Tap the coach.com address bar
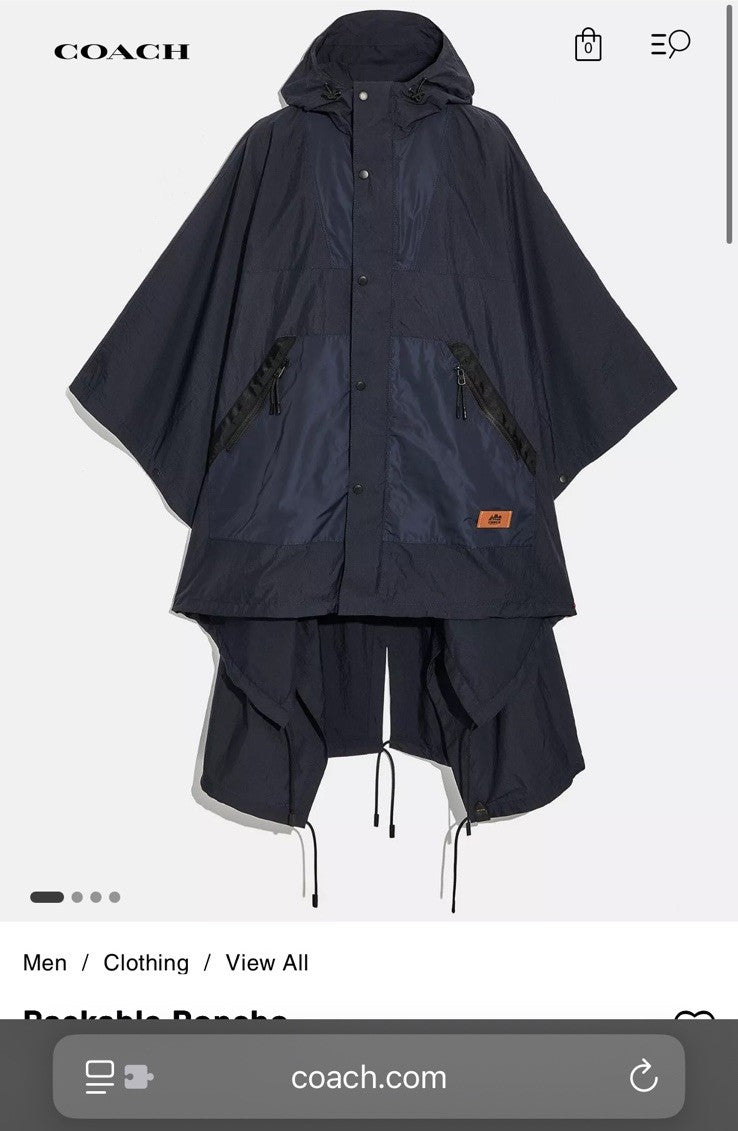738x1131 pixels. (x=369, y=1077)
